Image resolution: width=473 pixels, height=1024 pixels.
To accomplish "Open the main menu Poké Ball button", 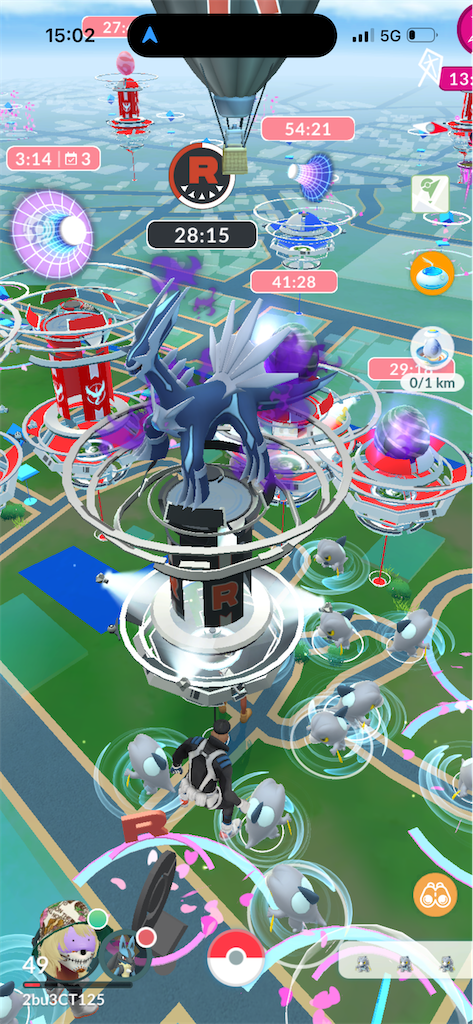I will click(236, 957).
